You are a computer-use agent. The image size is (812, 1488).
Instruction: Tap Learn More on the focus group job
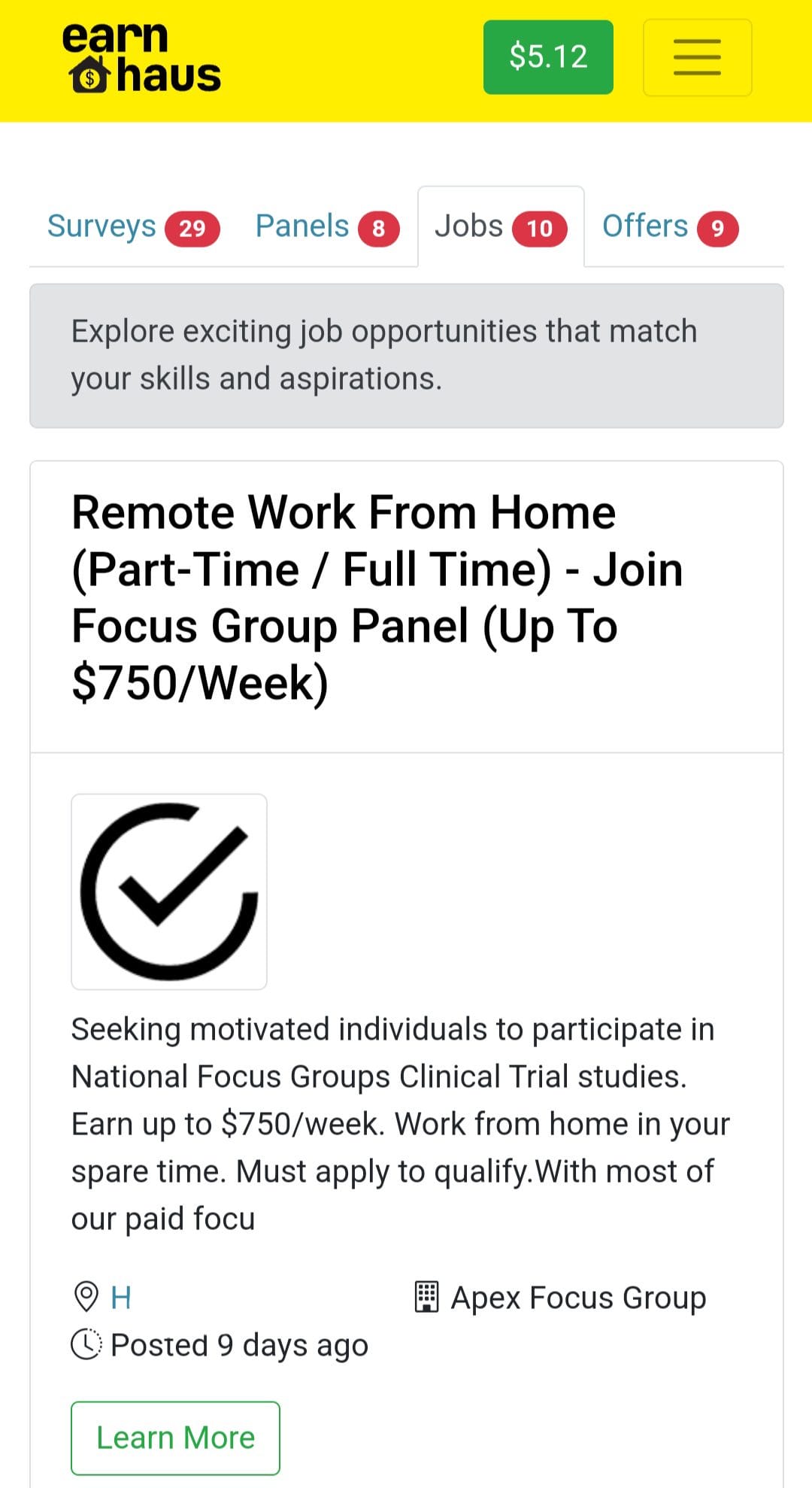click(175, 1438)
